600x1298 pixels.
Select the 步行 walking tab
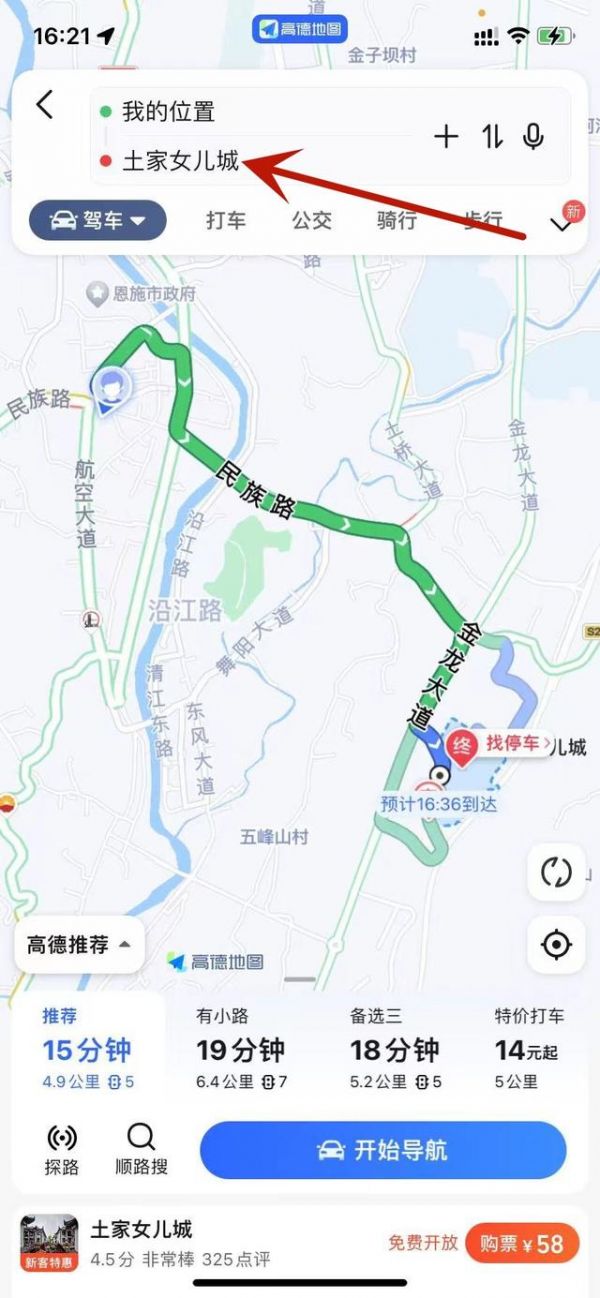point(482,220)
